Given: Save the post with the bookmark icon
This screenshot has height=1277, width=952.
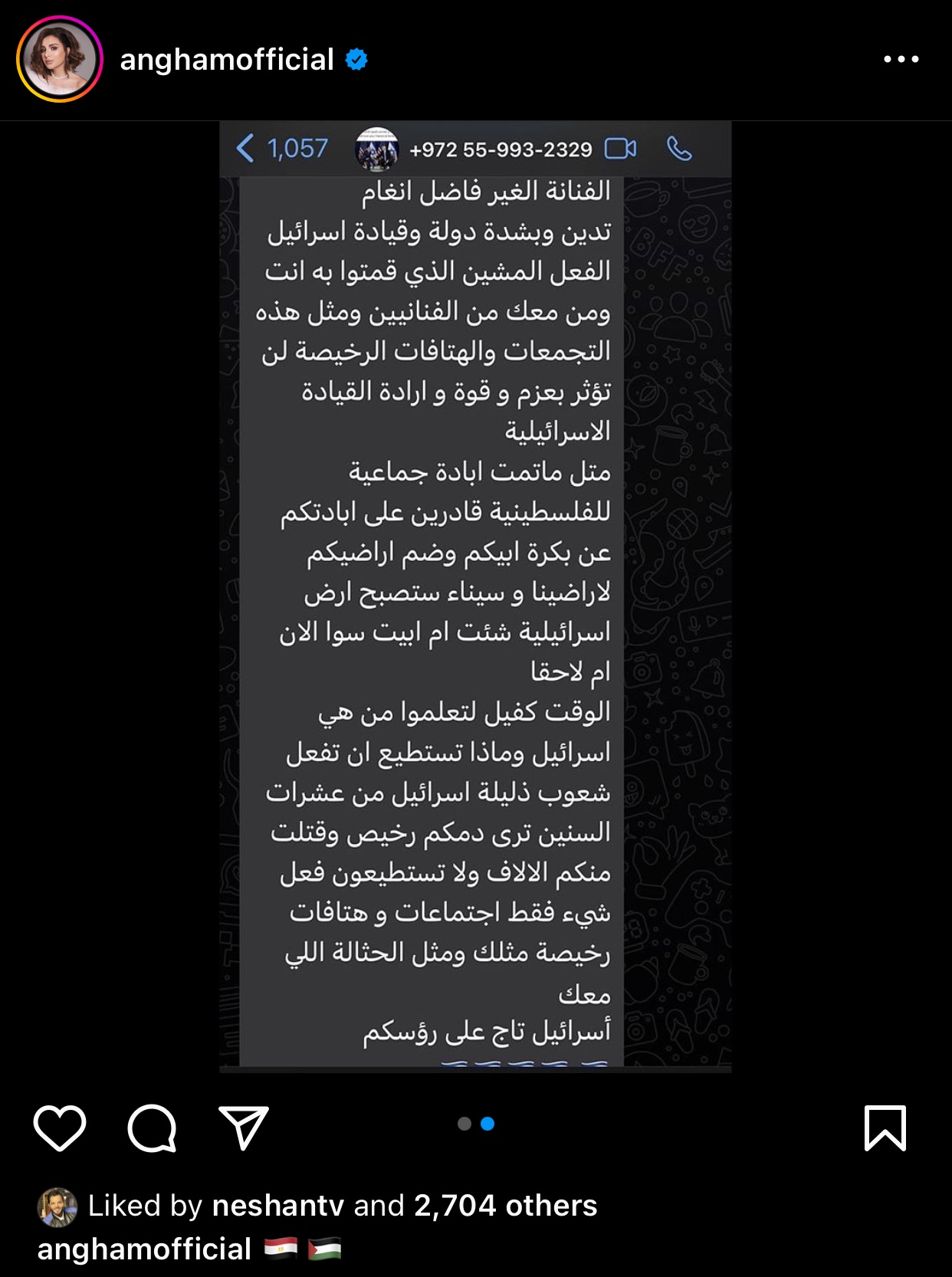Looking at the screenshot, I should coord(885,1128).
